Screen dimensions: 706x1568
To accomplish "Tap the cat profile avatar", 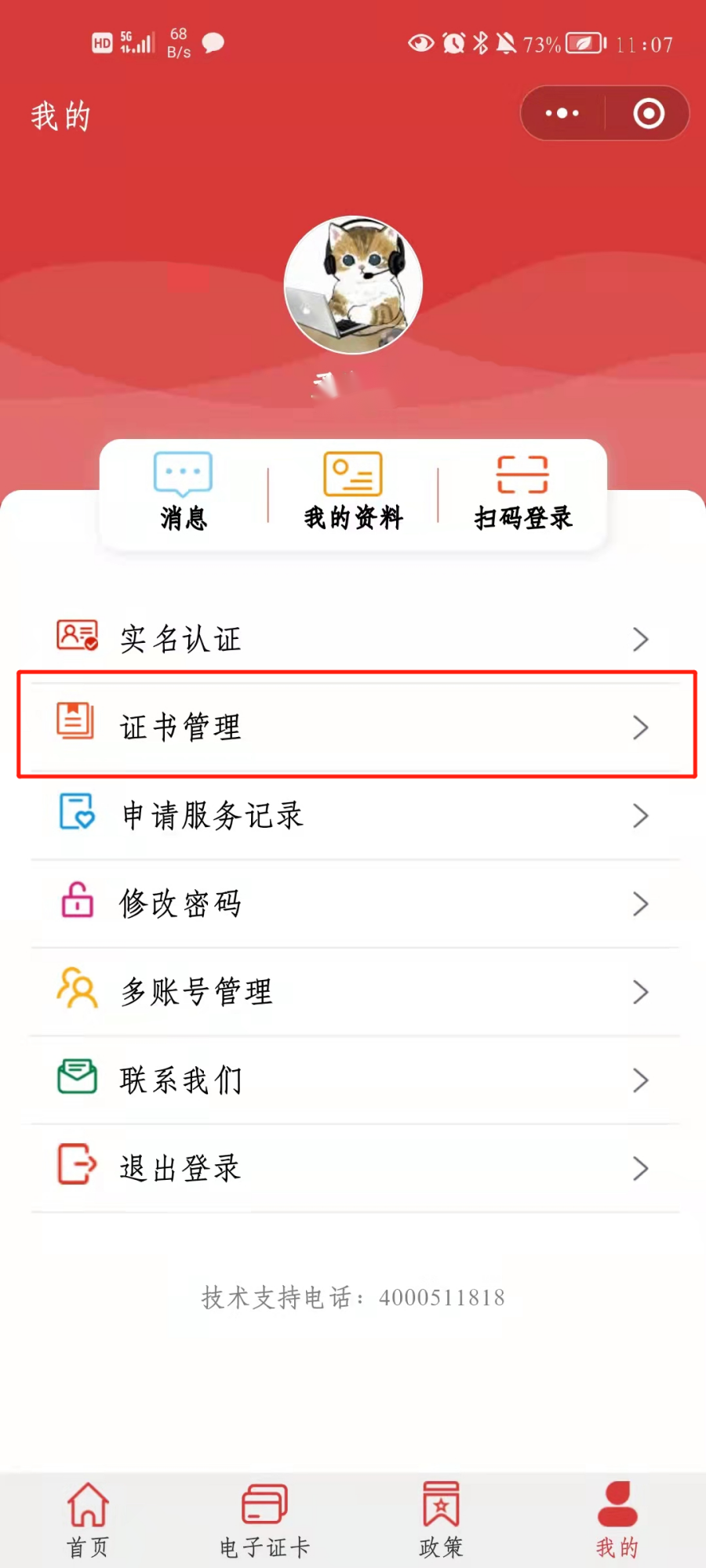I will click(353, 285).
